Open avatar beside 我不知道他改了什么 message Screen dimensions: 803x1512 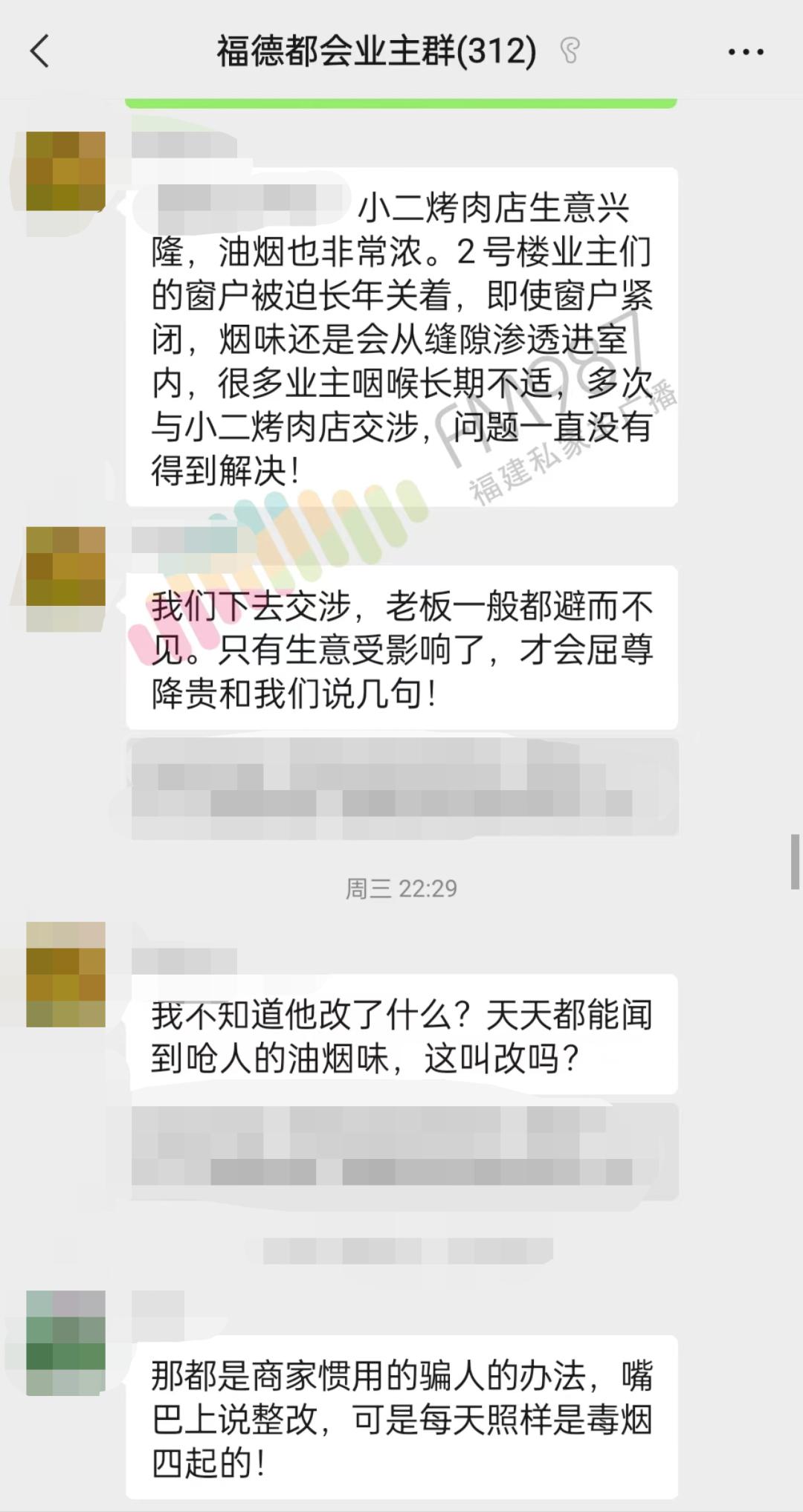pos(65,975)
